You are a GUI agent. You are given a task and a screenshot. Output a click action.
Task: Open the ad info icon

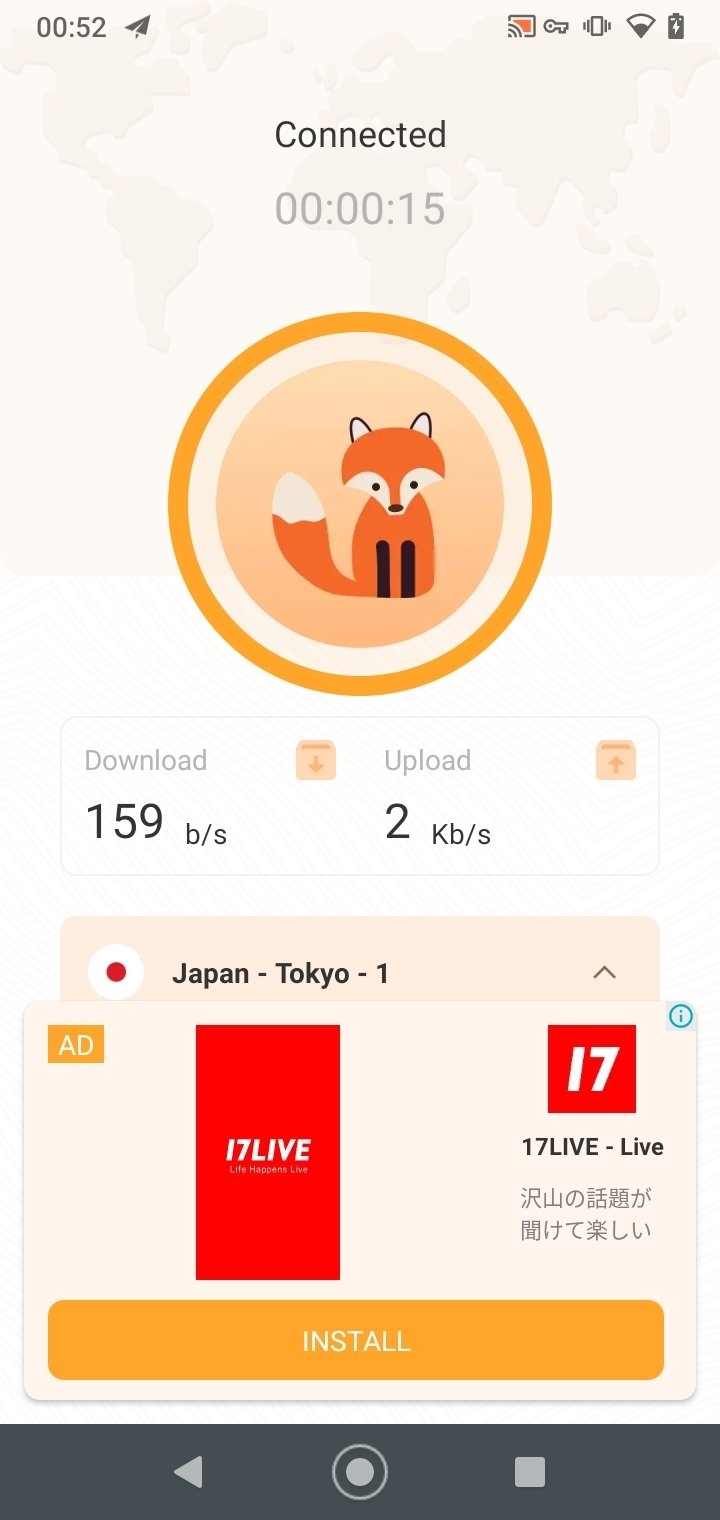point(681,1016)
